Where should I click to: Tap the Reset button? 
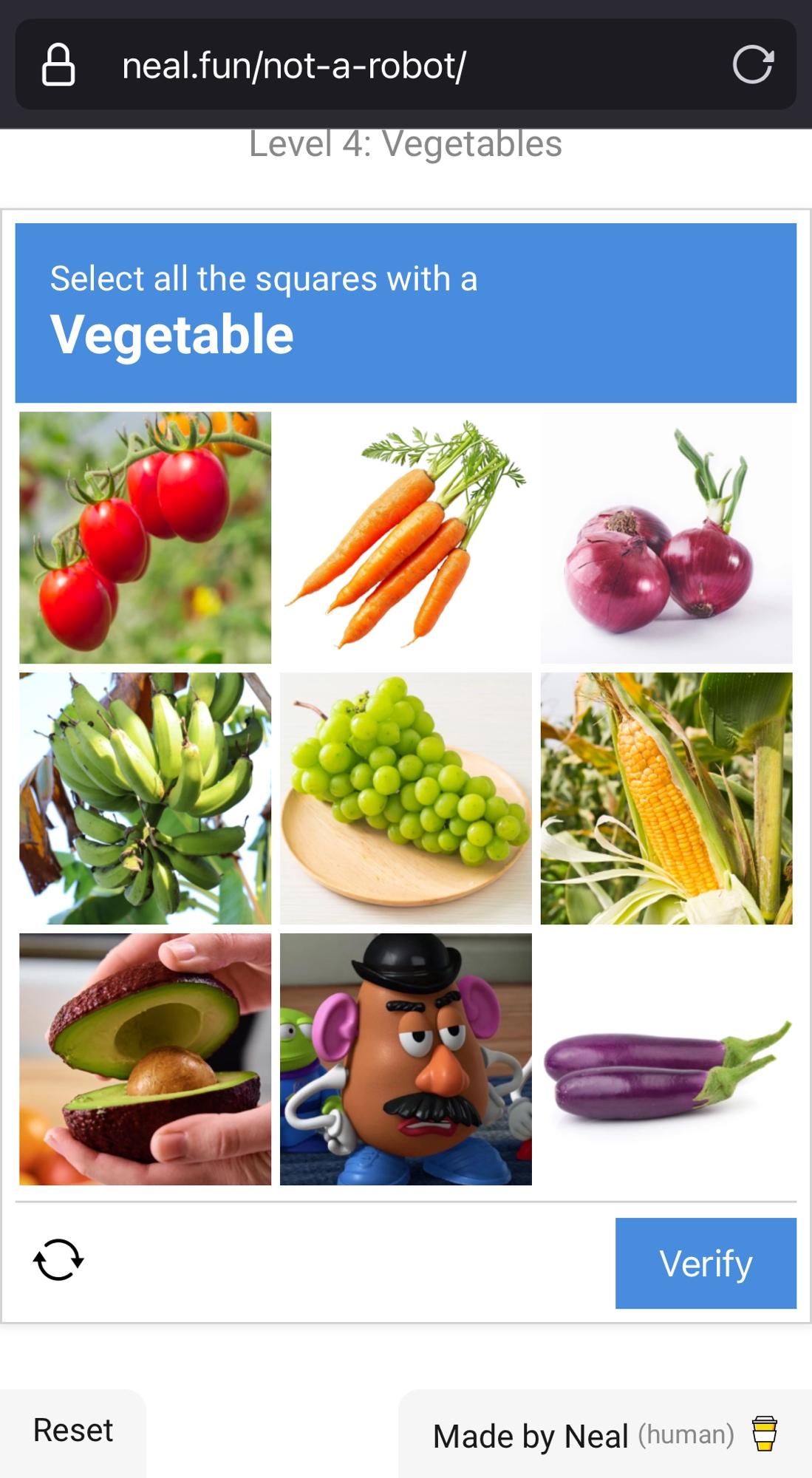pos(72,1431)
